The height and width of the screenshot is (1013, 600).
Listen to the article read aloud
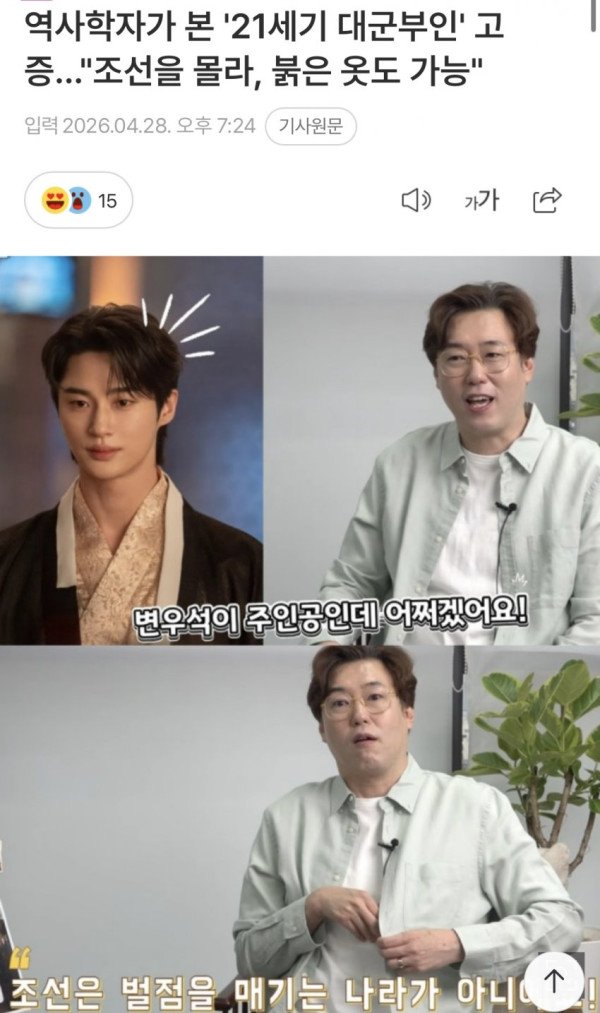pyautogui.click(x=415, y=200)
